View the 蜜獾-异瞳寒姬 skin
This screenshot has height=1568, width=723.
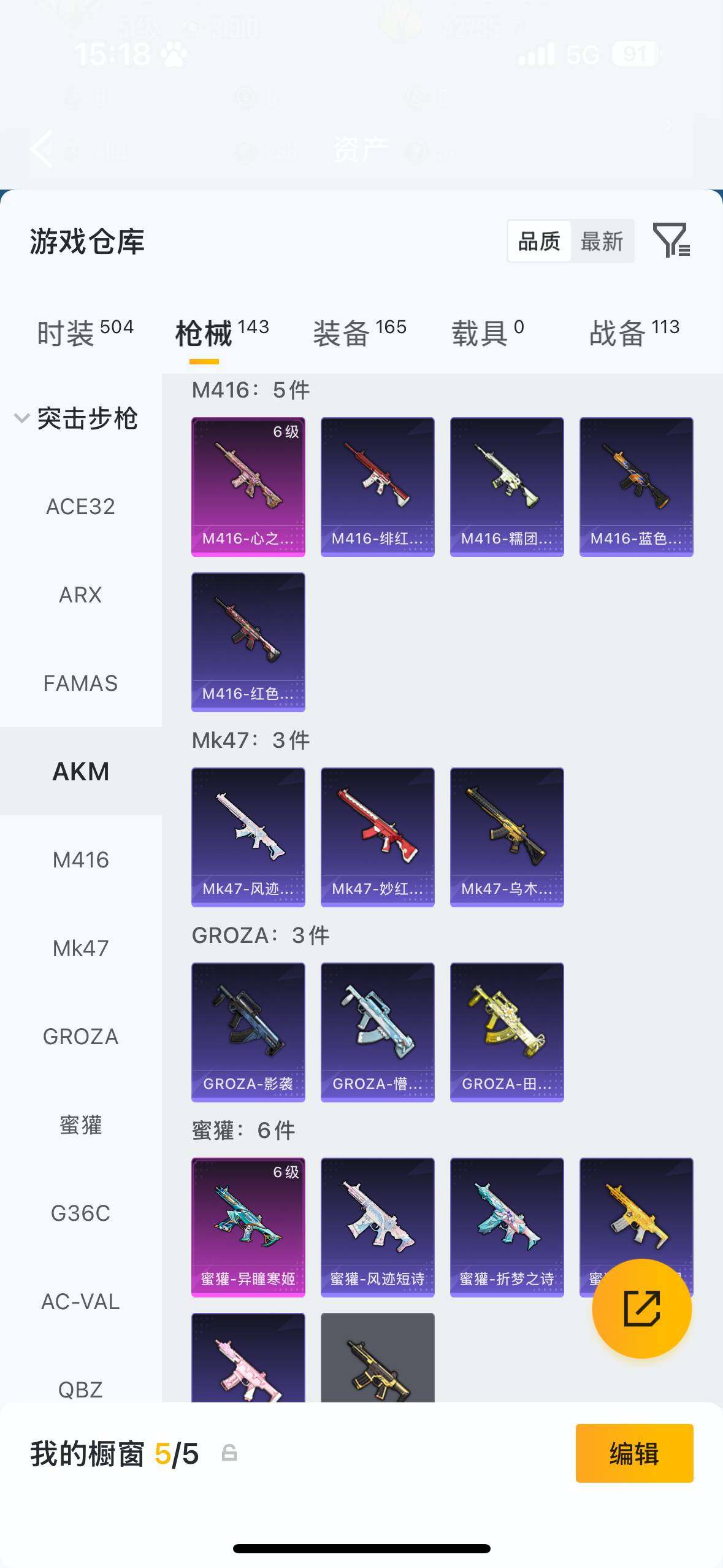[248, 1227]
